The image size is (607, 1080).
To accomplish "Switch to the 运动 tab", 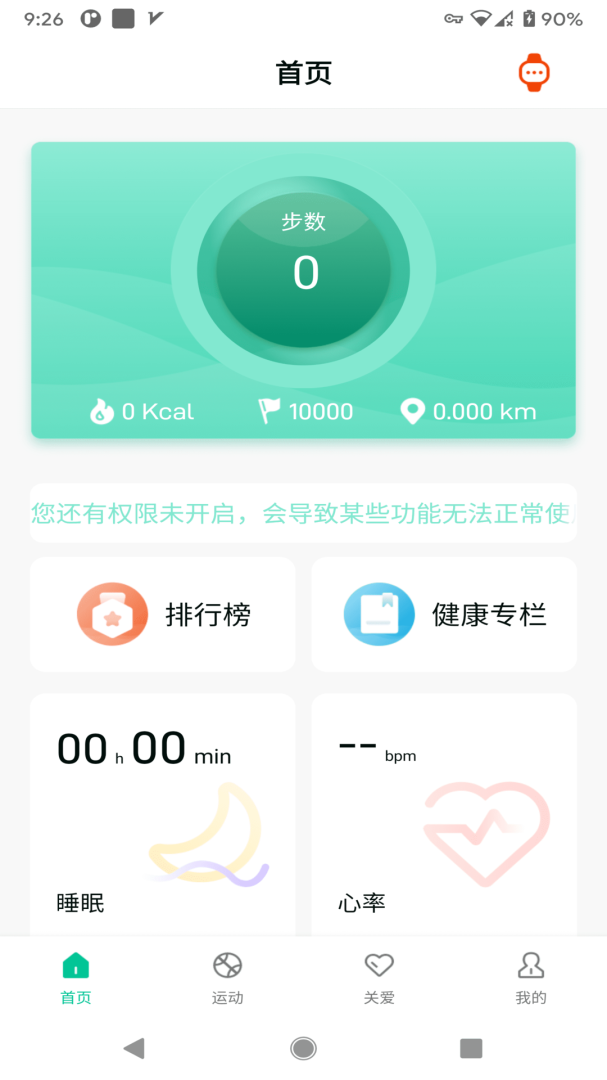I will 228,978.
